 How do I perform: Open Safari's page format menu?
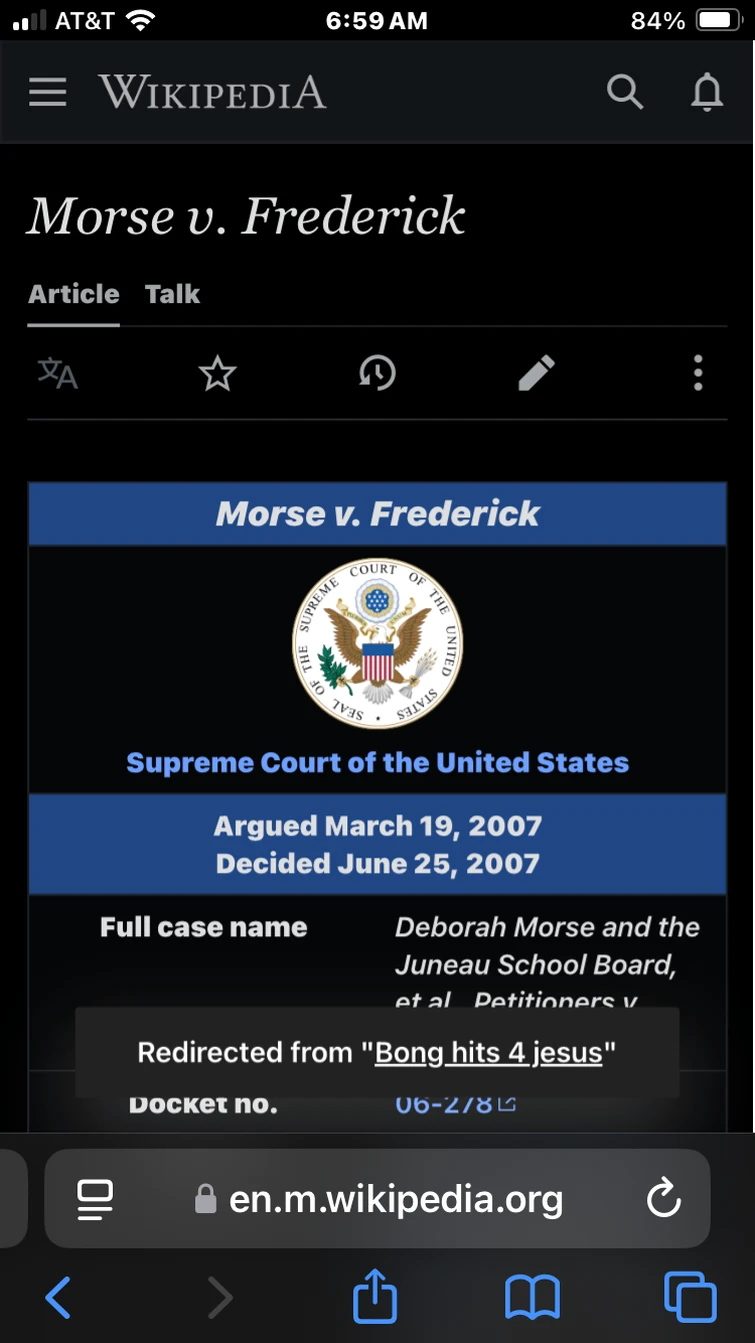point(96,1199)
